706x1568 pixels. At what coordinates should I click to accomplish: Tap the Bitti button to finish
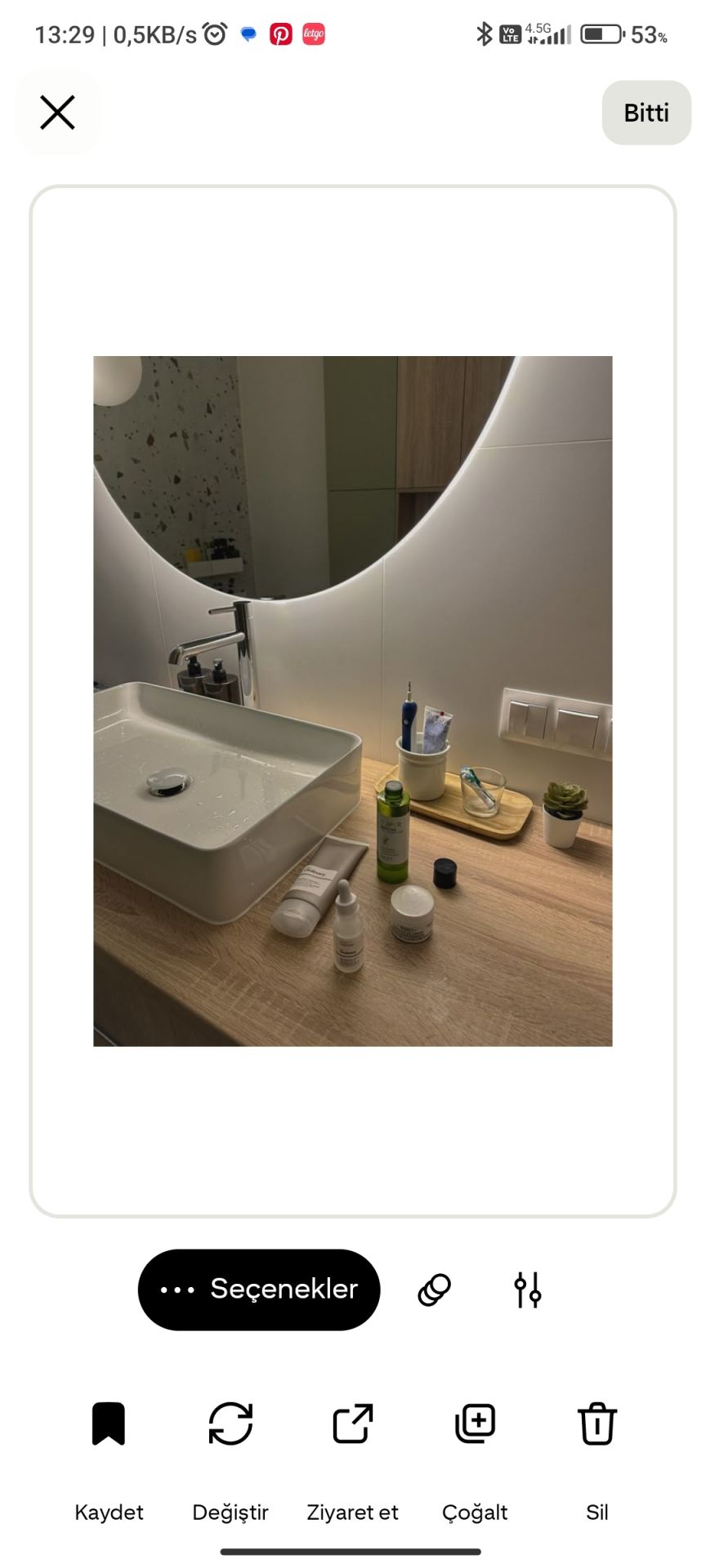click(646, 113)
